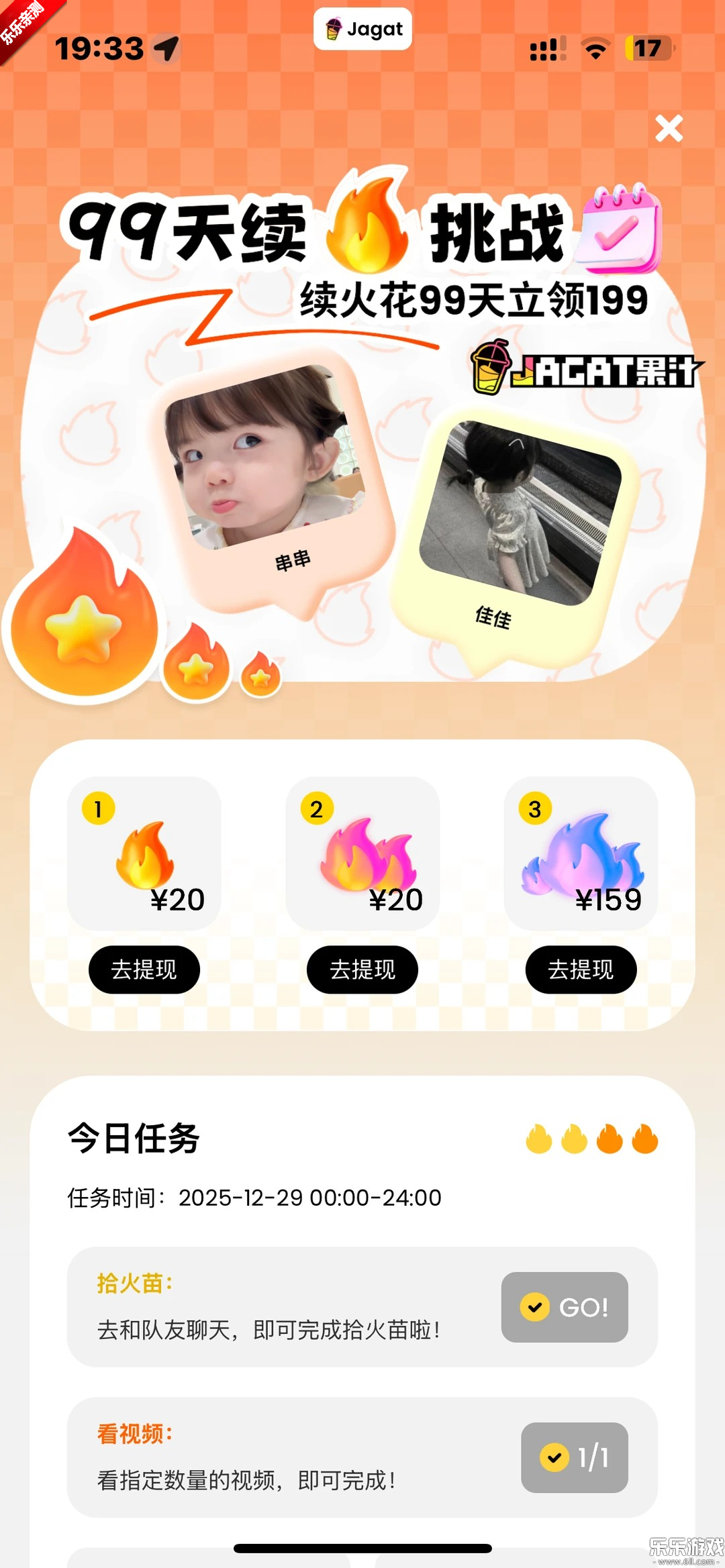725x1568 pixels.
Task: Close the 99-day spark challenge page
Action: pos(669,128)
